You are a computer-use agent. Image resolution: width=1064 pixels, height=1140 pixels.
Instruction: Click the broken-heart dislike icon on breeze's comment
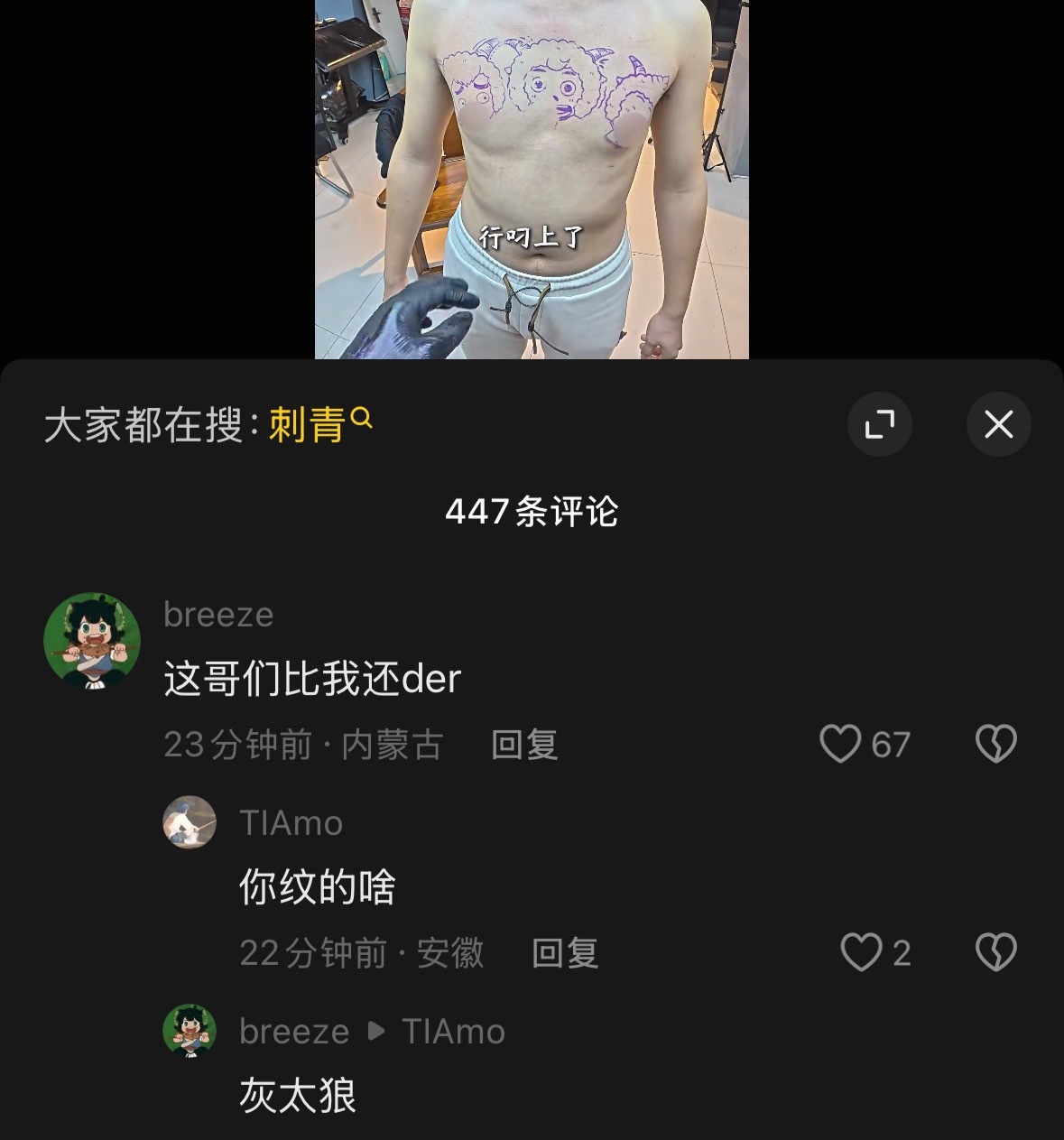[x=996, y=744]
